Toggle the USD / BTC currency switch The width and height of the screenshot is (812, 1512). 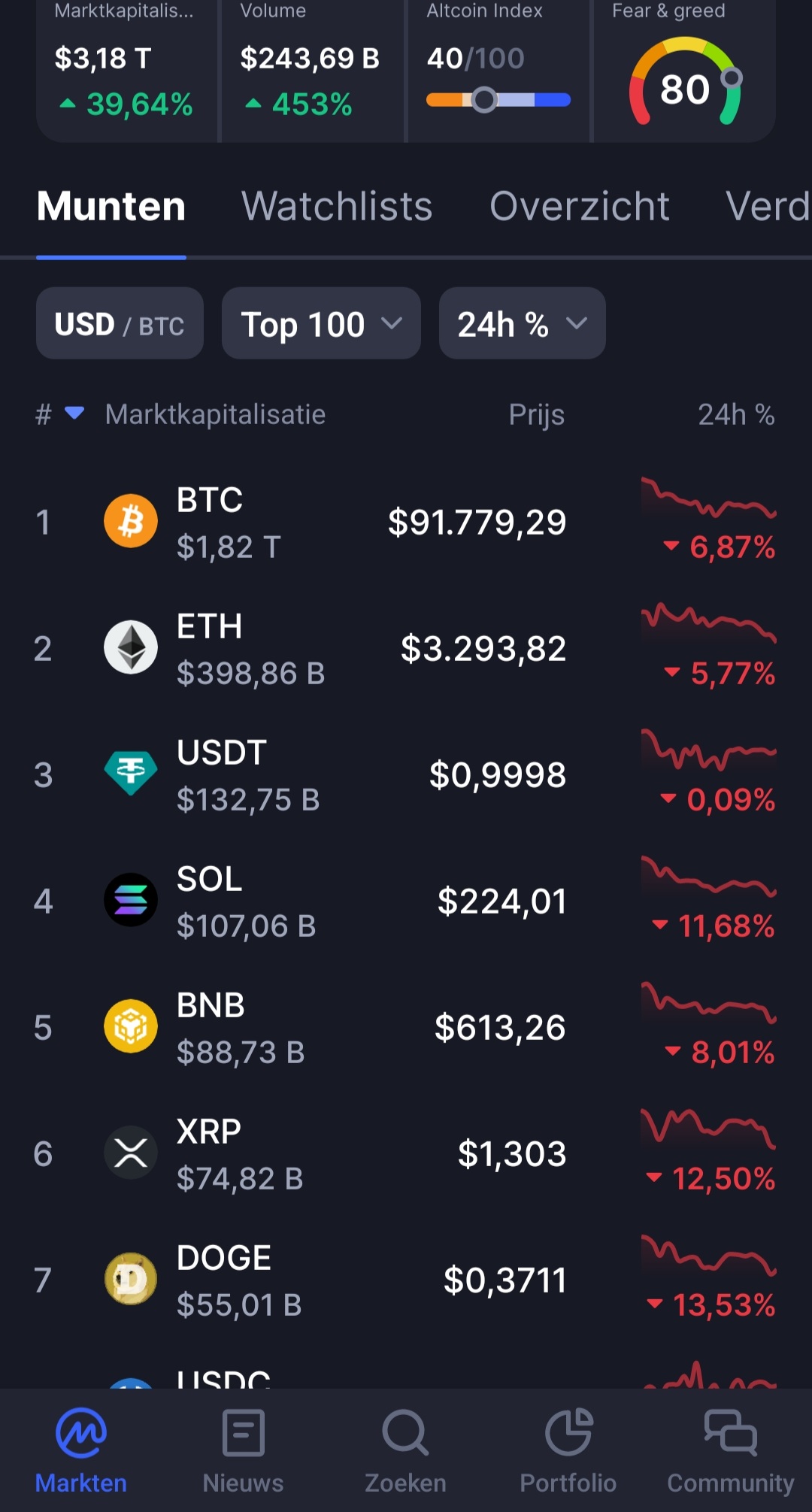pyautogui.click(x=120, y=323)
